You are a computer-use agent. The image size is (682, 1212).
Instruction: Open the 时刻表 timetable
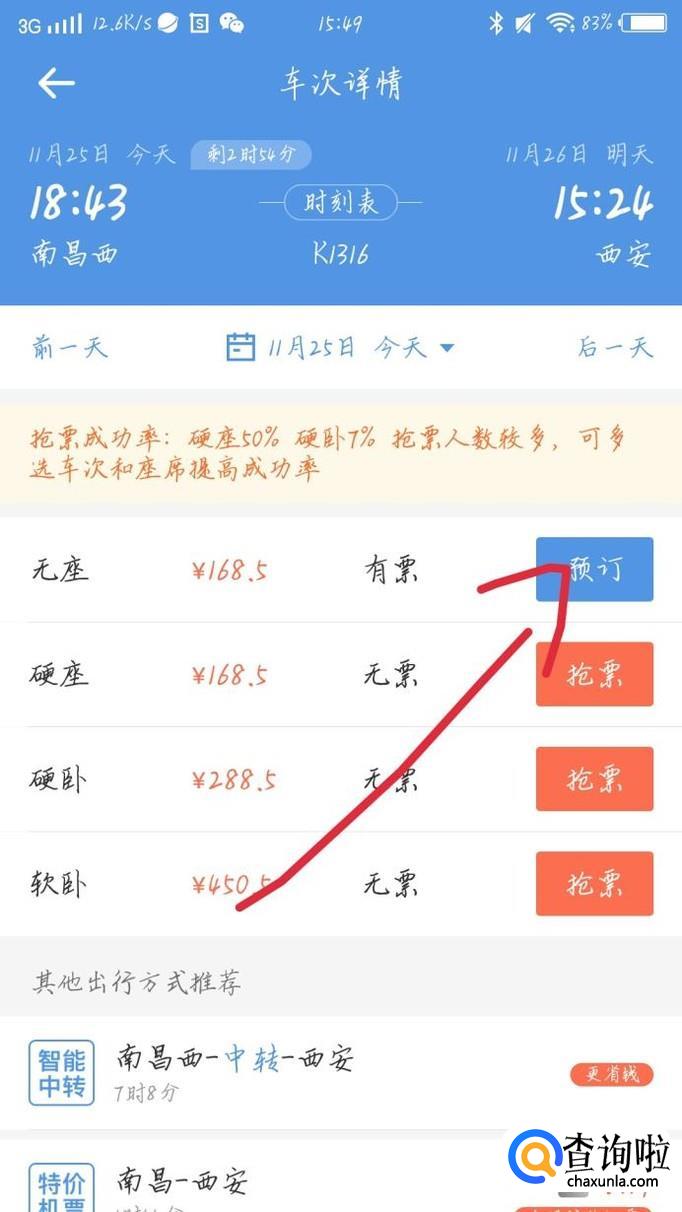340,203
